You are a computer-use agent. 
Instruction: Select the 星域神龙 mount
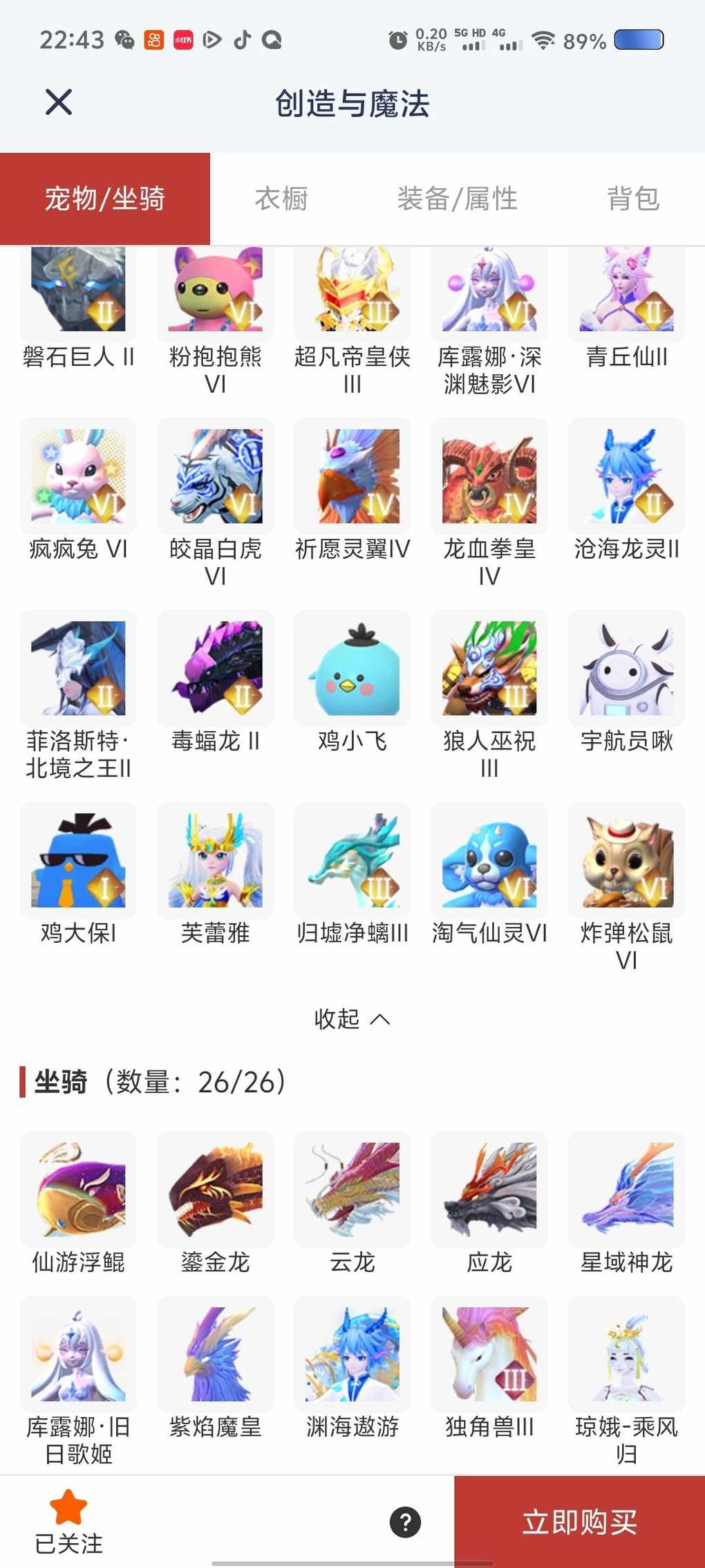pos(627,1190)
